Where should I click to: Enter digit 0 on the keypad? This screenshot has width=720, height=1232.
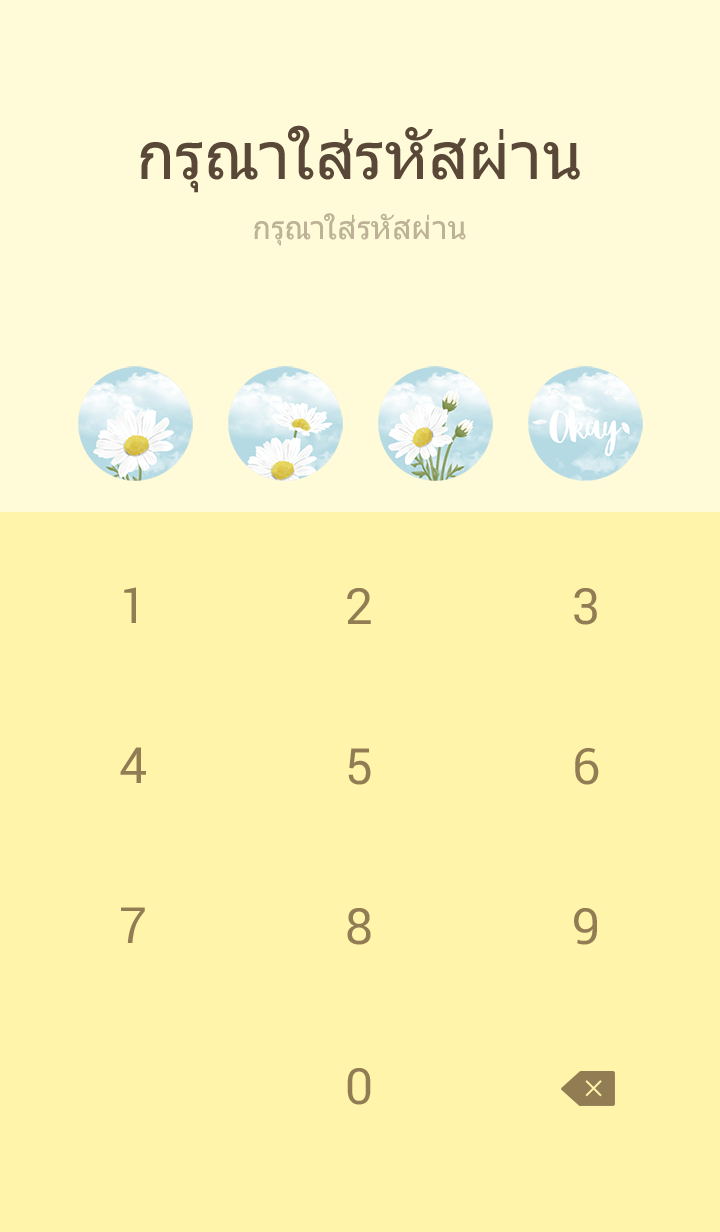tap(359, 1087)
